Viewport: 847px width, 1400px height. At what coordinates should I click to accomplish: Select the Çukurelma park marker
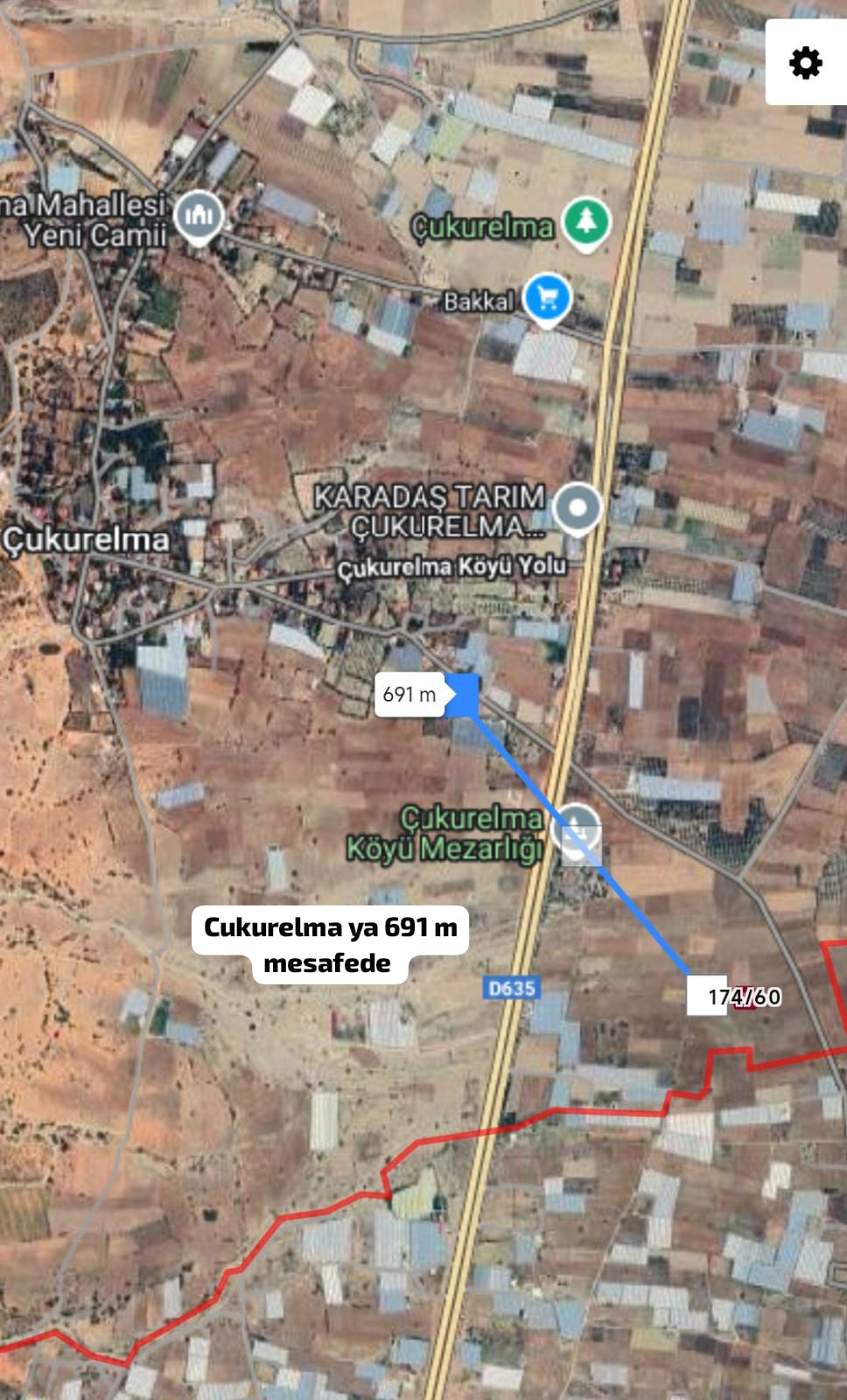(586, 222)
